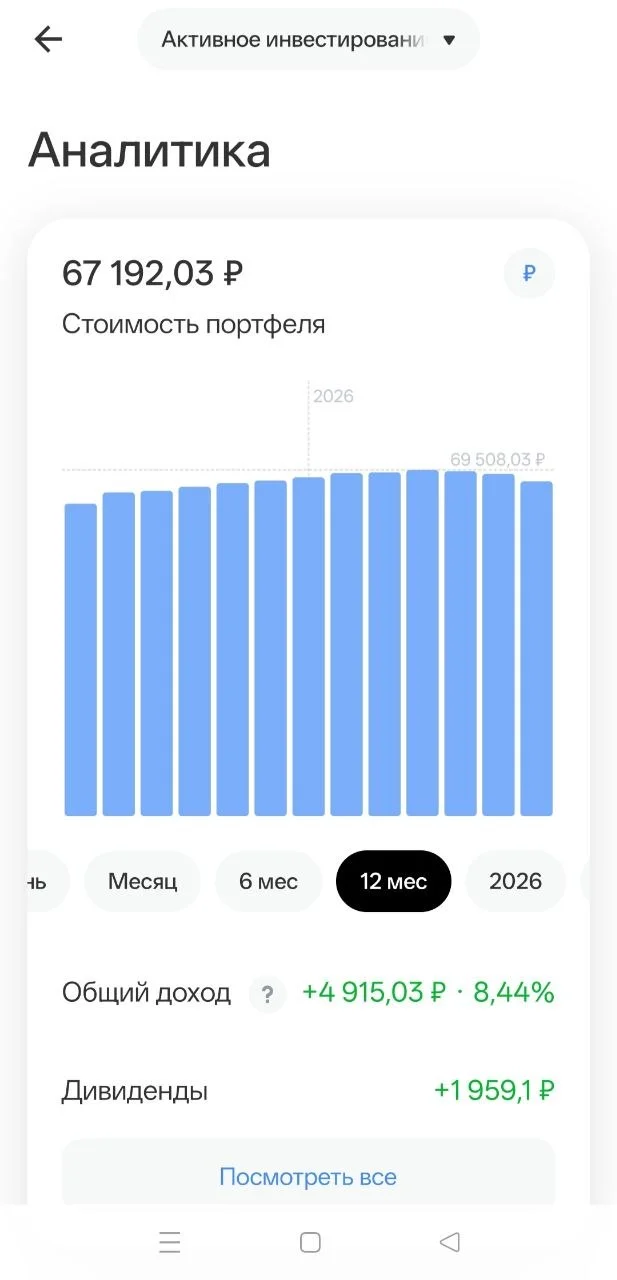Select the Месяц period chip
The height and width of the screenshot is (1280, 617).
142,881
